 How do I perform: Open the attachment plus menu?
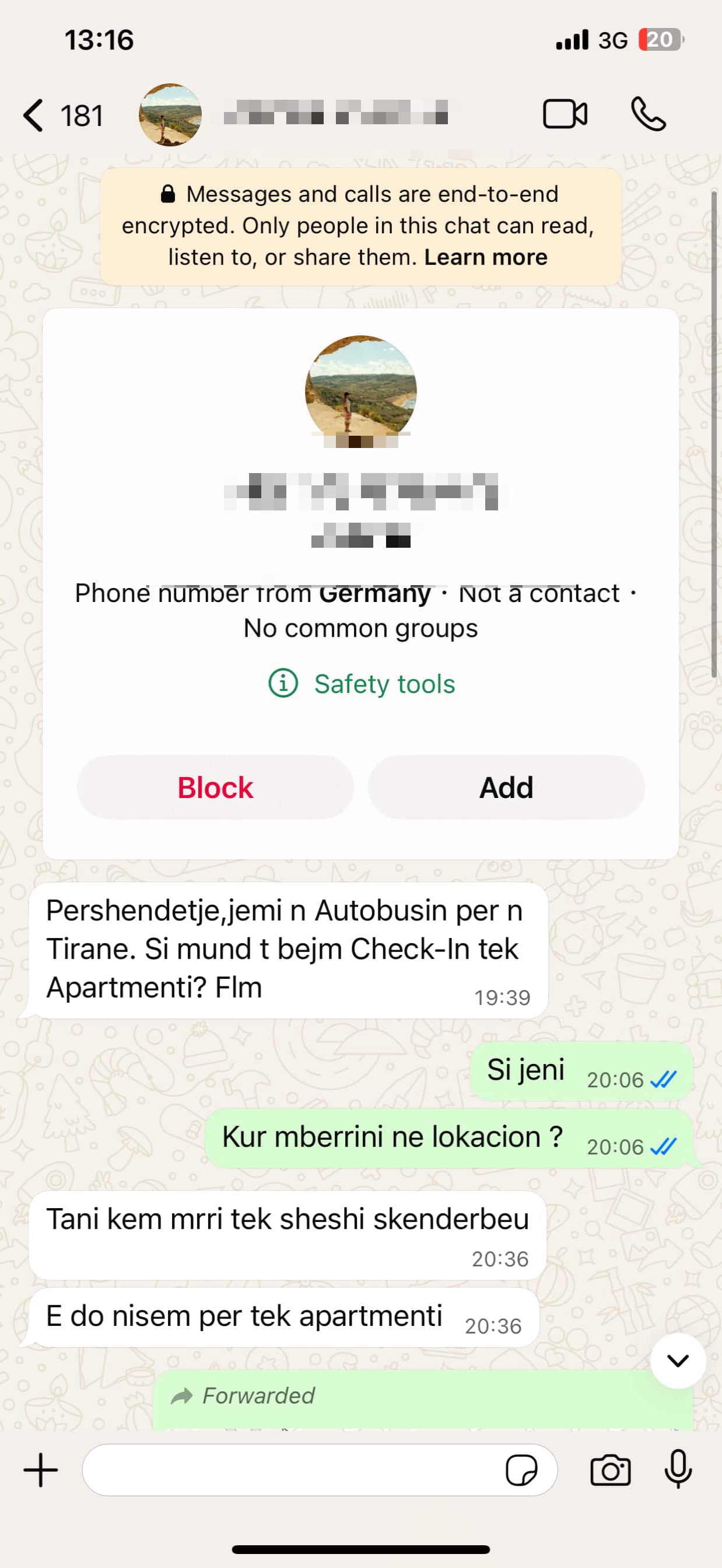tap(41, 1470)
